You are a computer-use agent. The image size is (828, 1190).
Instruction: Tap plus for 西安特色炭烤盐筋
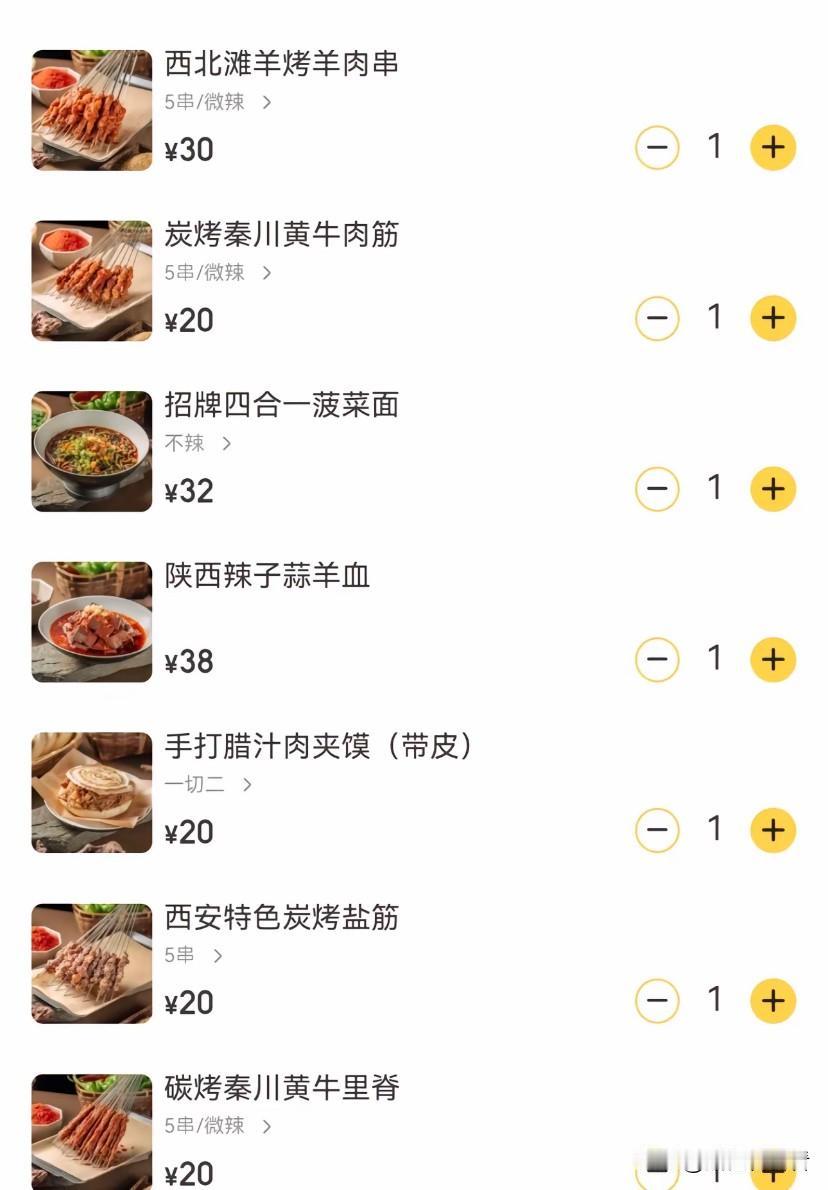772,1001
